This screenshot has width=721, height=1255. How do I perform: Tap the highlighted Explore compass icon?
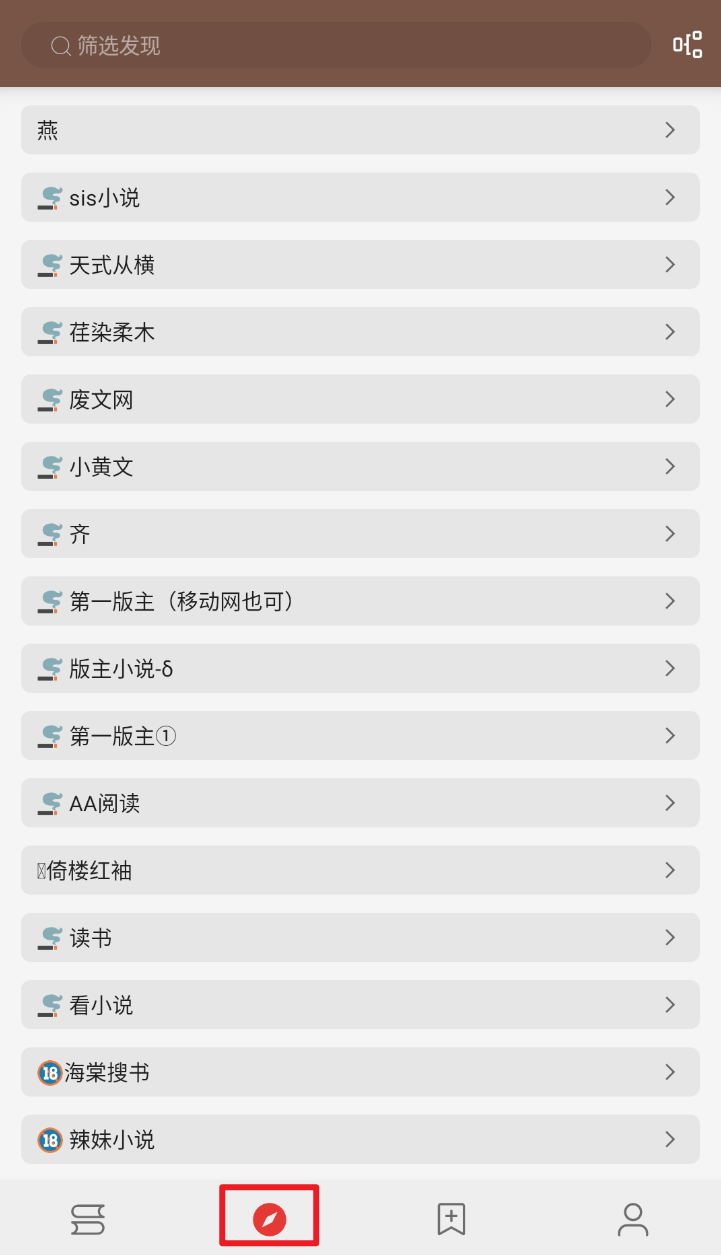pos(268,1216)
